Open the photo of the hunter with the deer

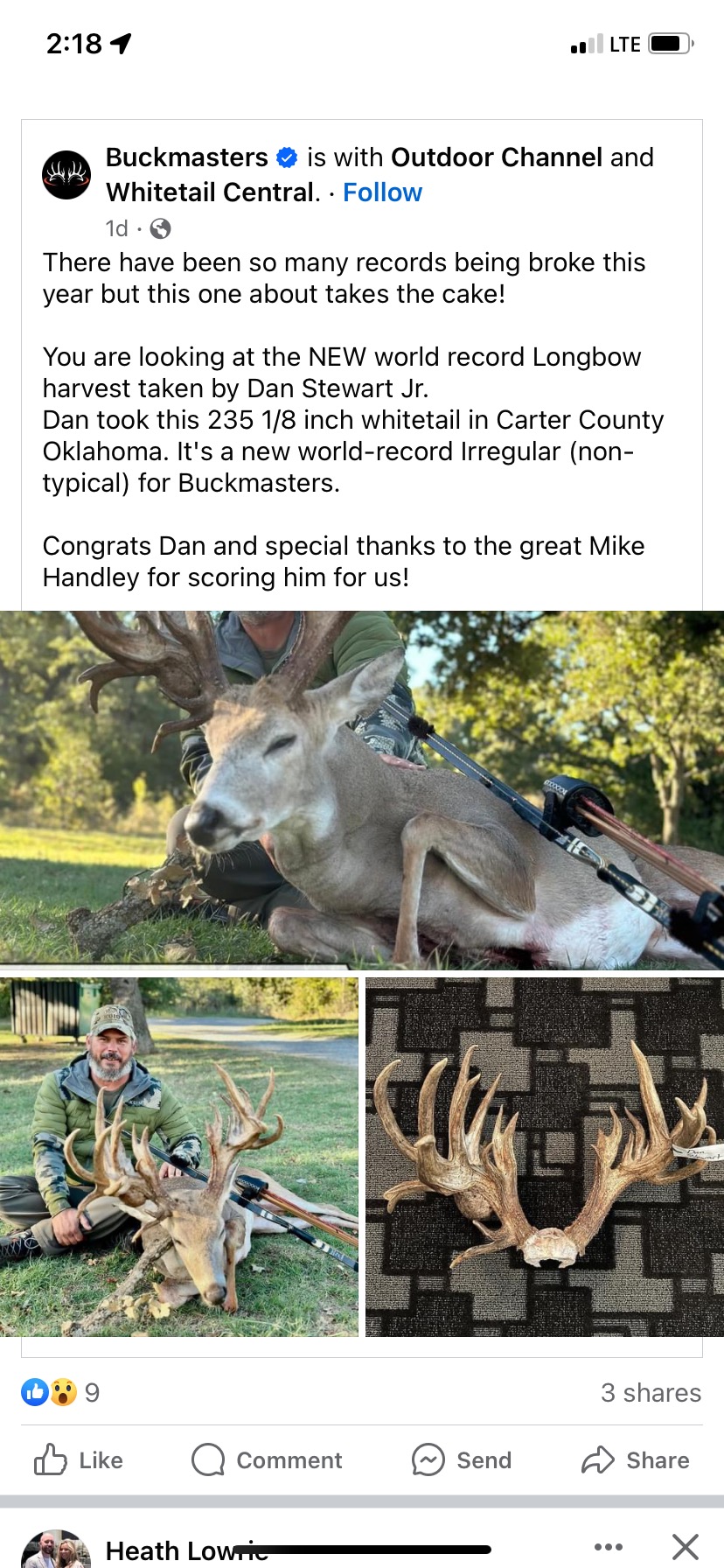179,1157
